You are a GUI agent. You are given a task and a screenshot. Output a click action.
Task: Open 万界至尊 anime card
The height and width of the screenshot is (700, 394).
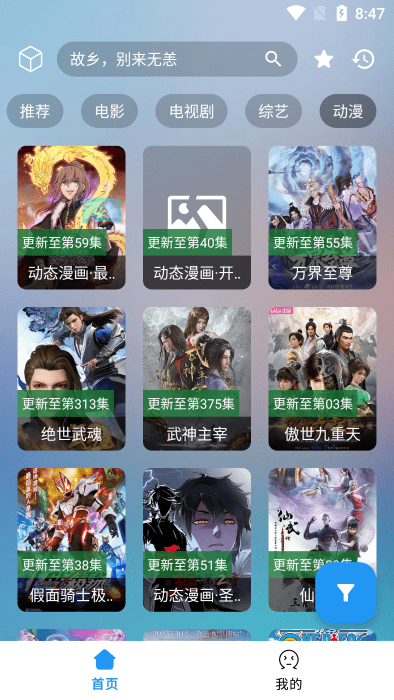[x=322, y=217]
